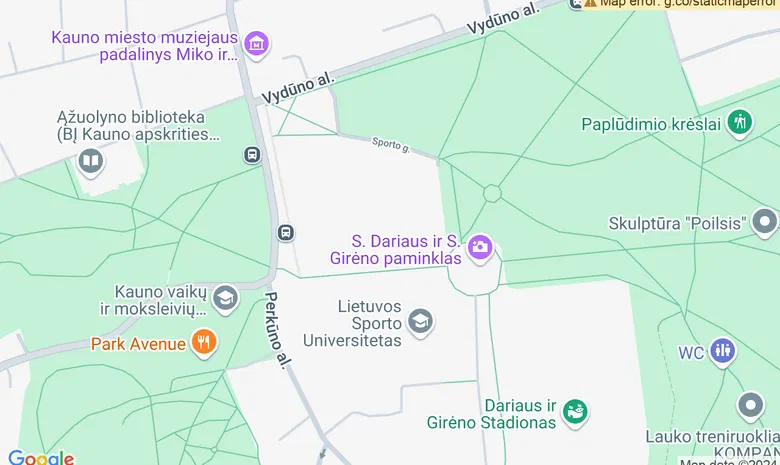View Kauno vaikų ir moksleivių school marker
This screenshot has height=465, width=780.
tap(226, 297)
